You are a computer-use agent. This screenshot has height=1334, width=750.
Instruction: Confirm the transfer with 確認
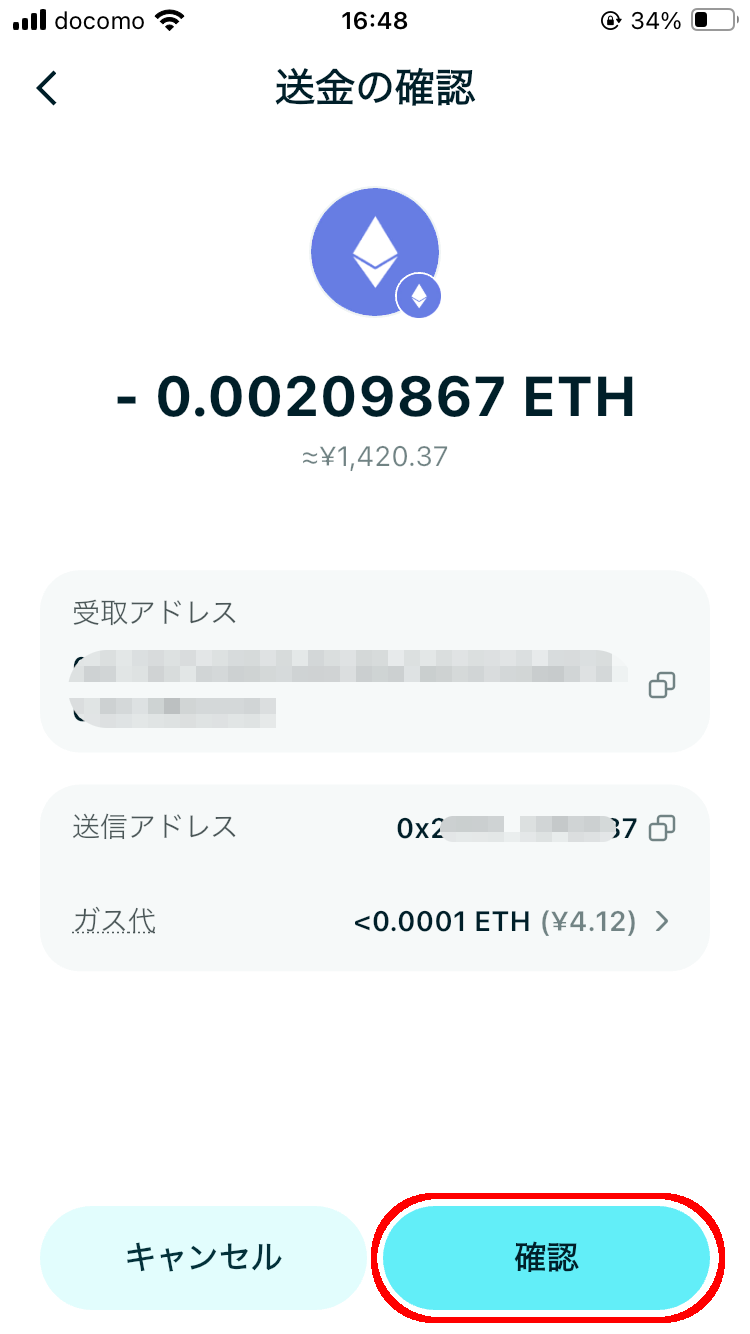click(x=546, y=1257)
